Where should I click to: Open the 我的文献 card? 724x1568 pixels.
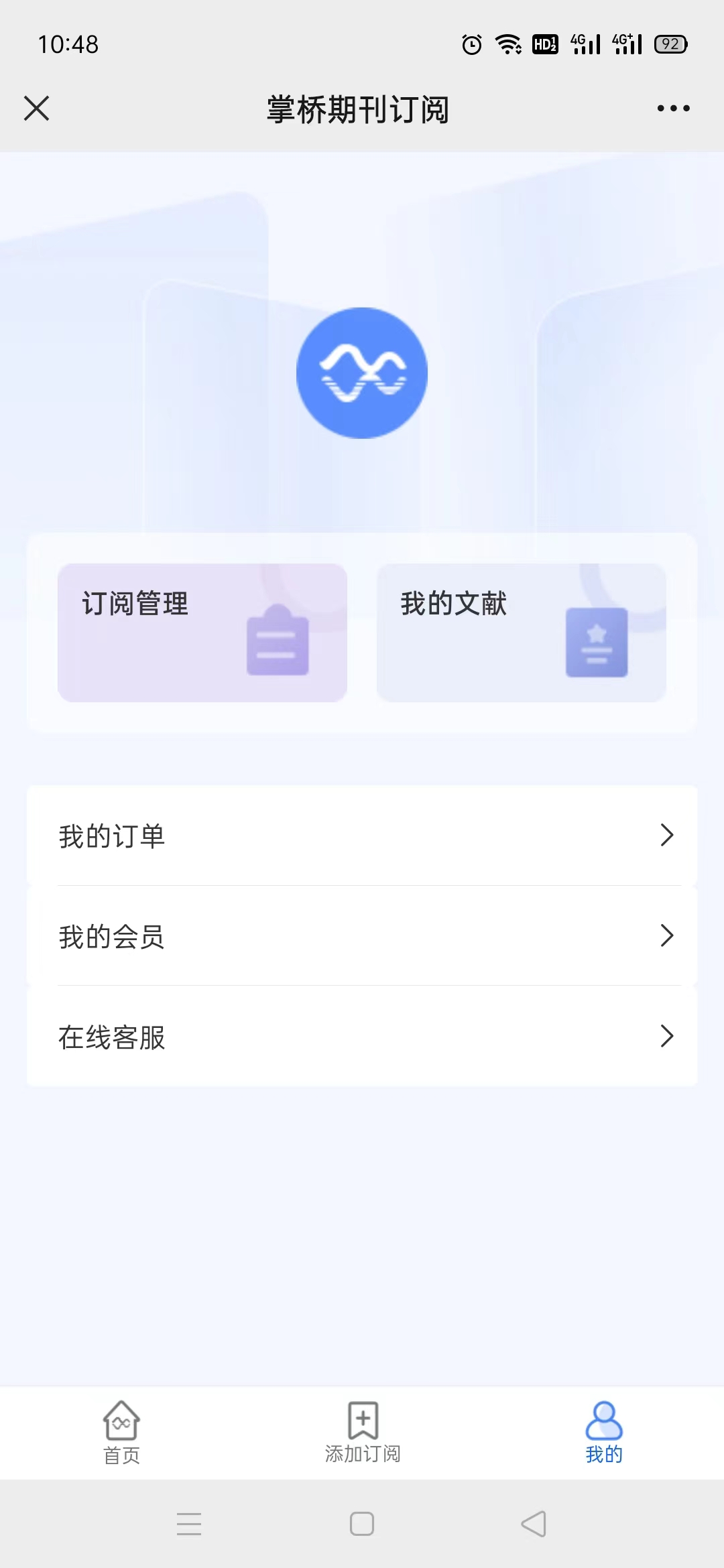point(521,633)
